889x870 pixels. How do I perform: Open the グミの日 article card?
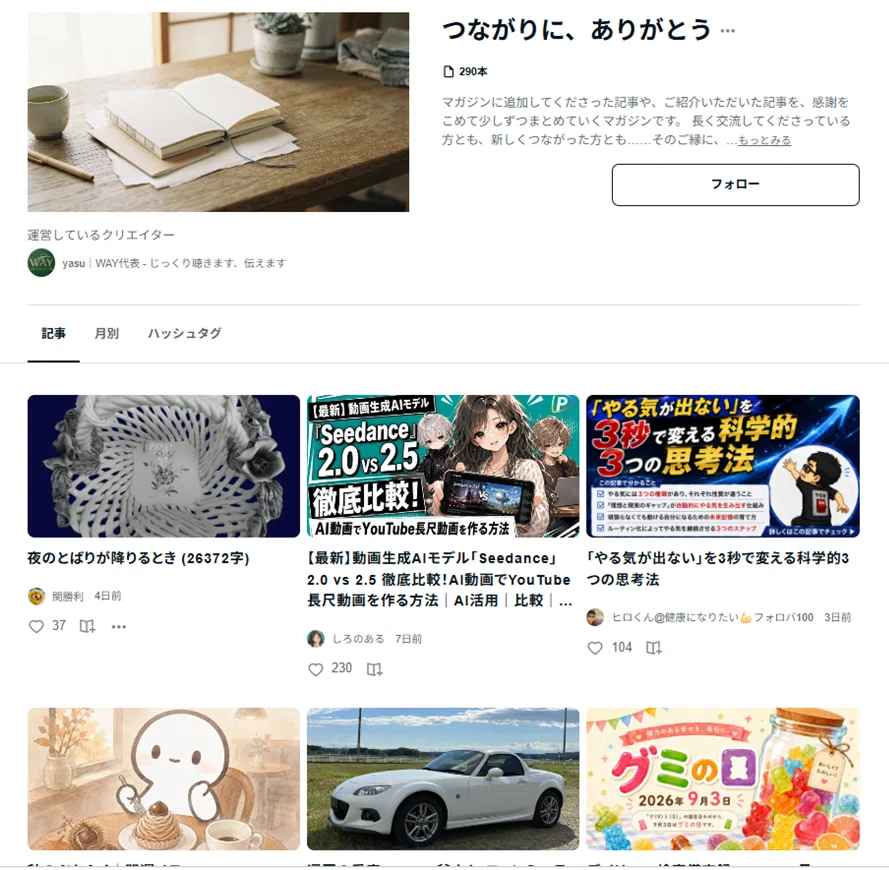pos(723,779)
